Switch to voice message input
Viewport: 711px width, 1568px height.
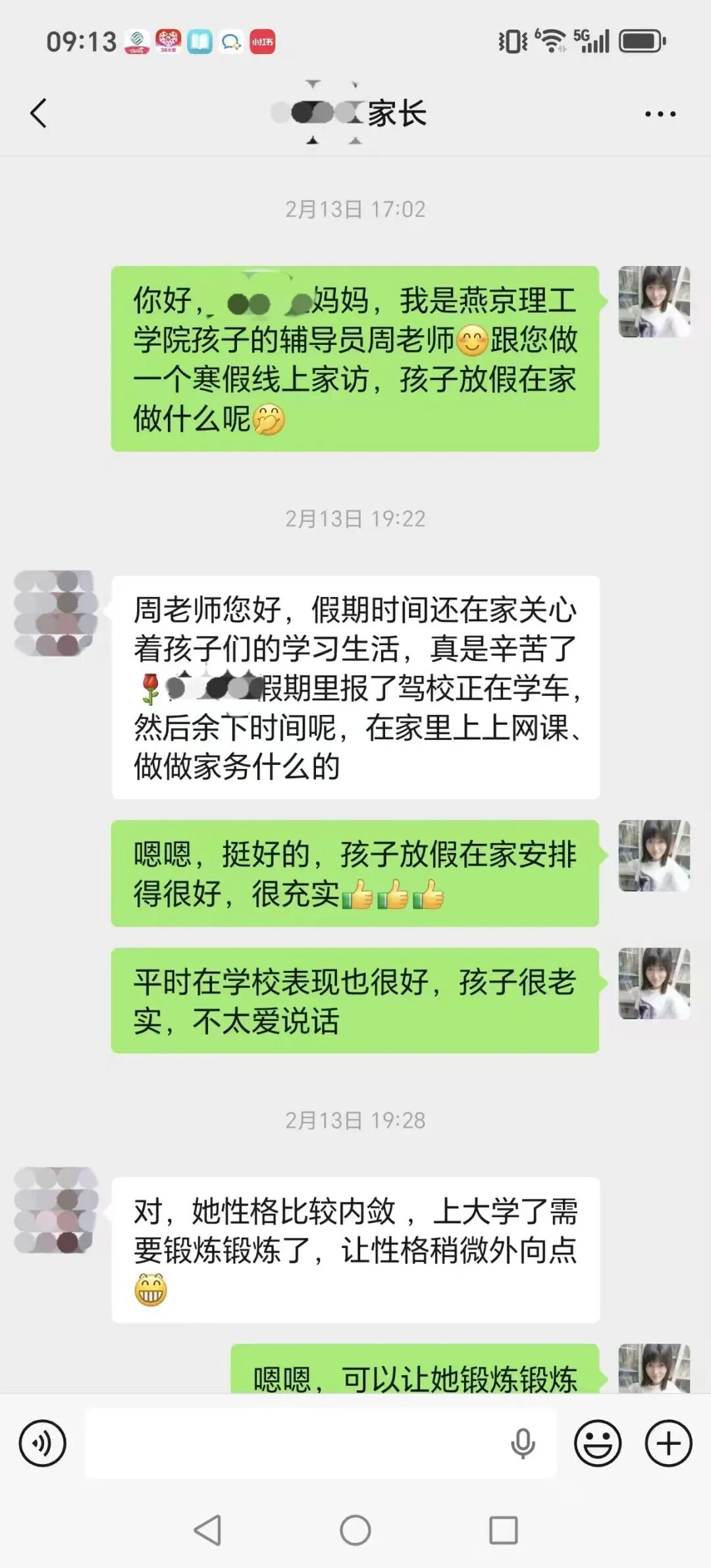[43, 1444]
